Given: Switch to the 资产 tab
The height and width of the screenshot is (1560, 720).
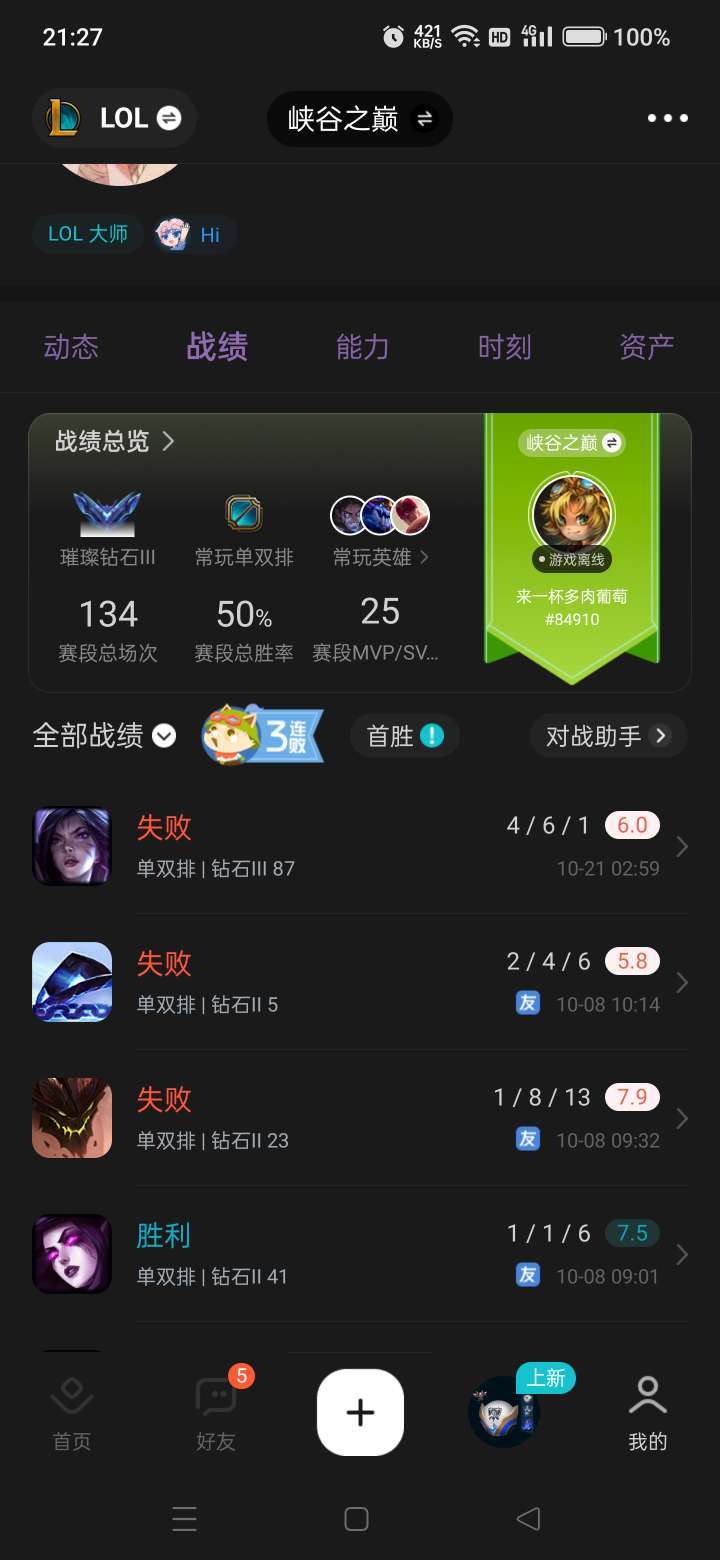Looking at the screenshot, I should pos(646,347).
